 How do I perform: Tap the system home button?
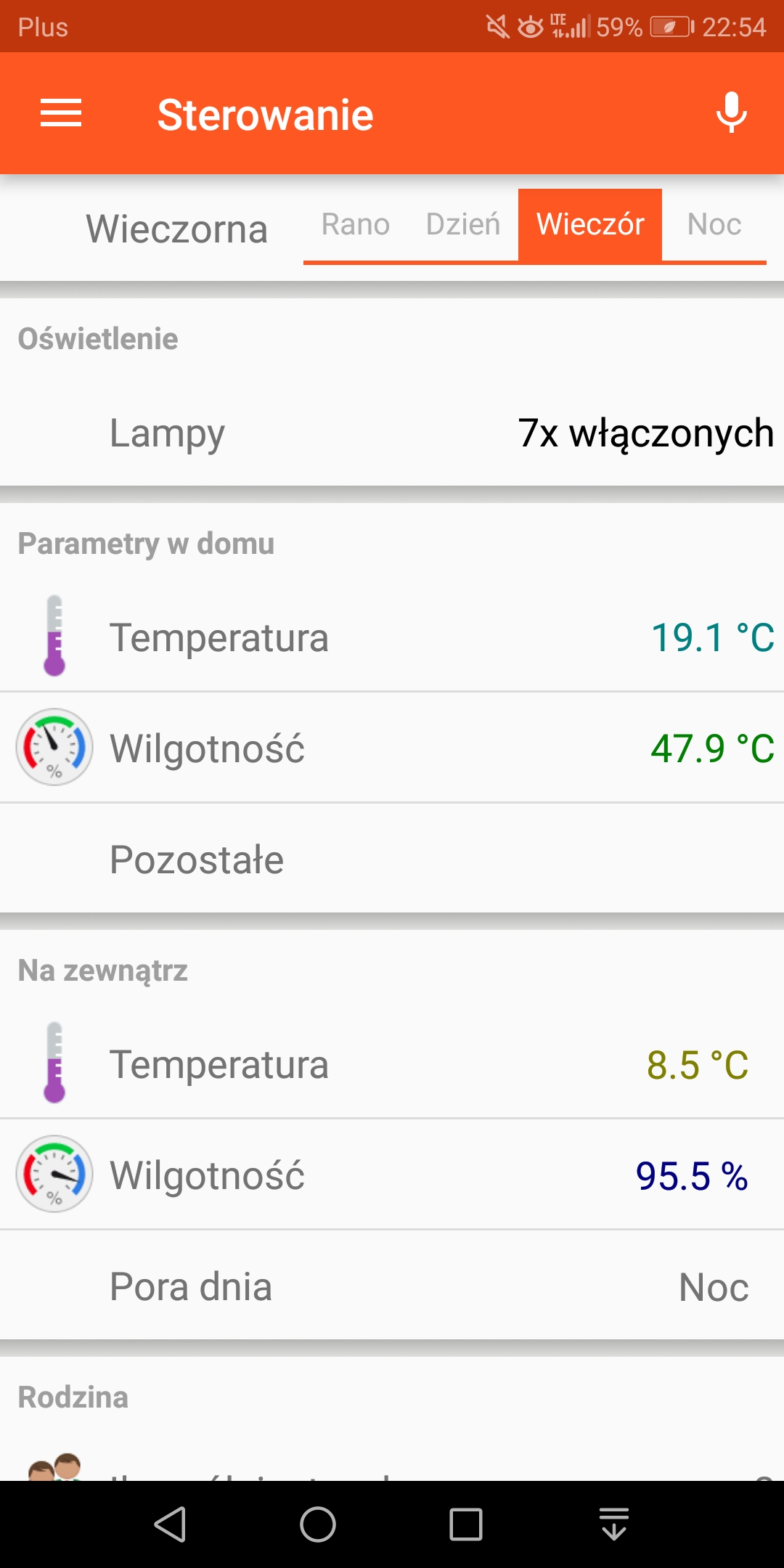(318, 1524)
